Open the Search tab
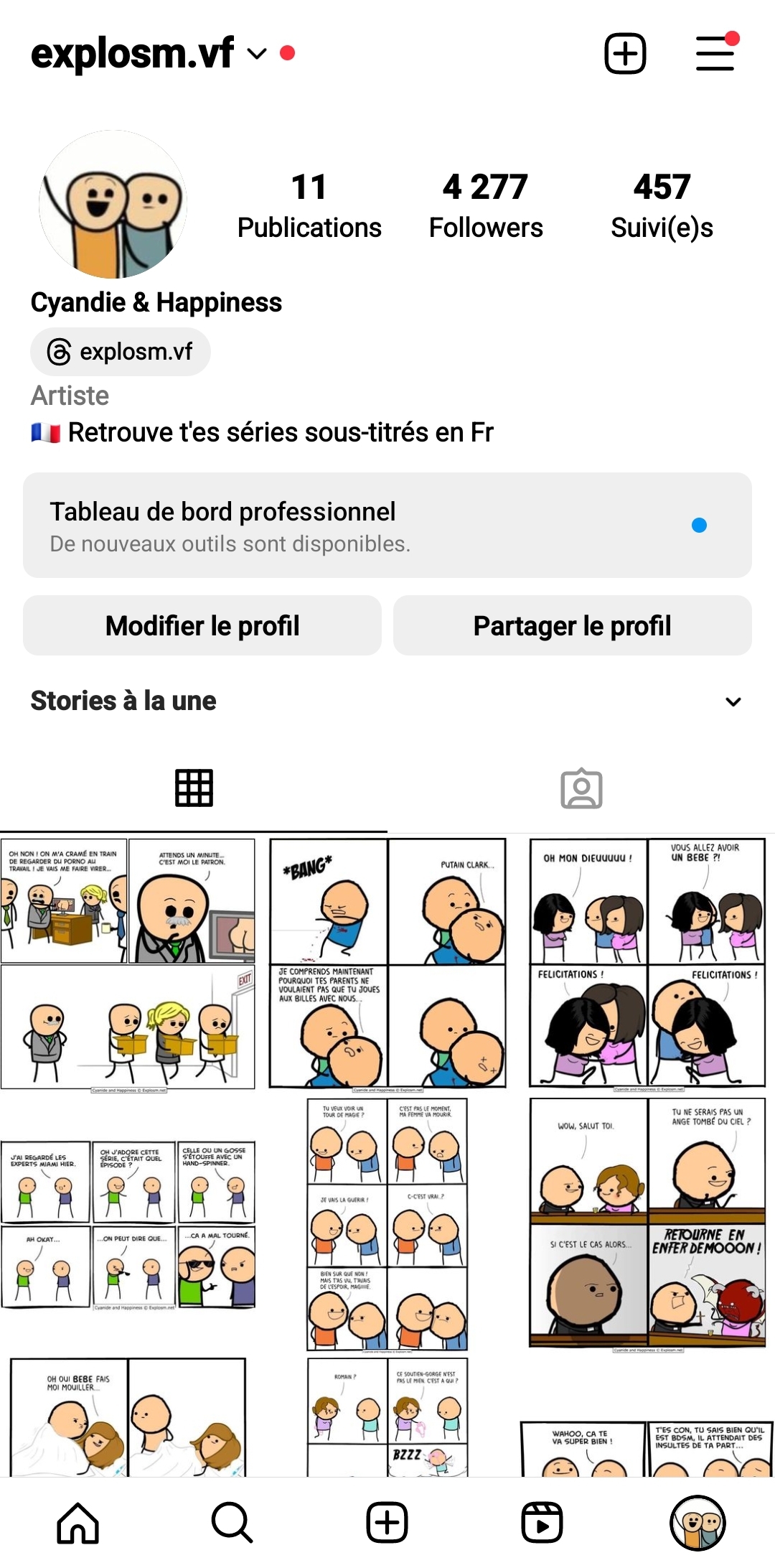Viewport: 775px width, 1568px height. [232, 1522]
